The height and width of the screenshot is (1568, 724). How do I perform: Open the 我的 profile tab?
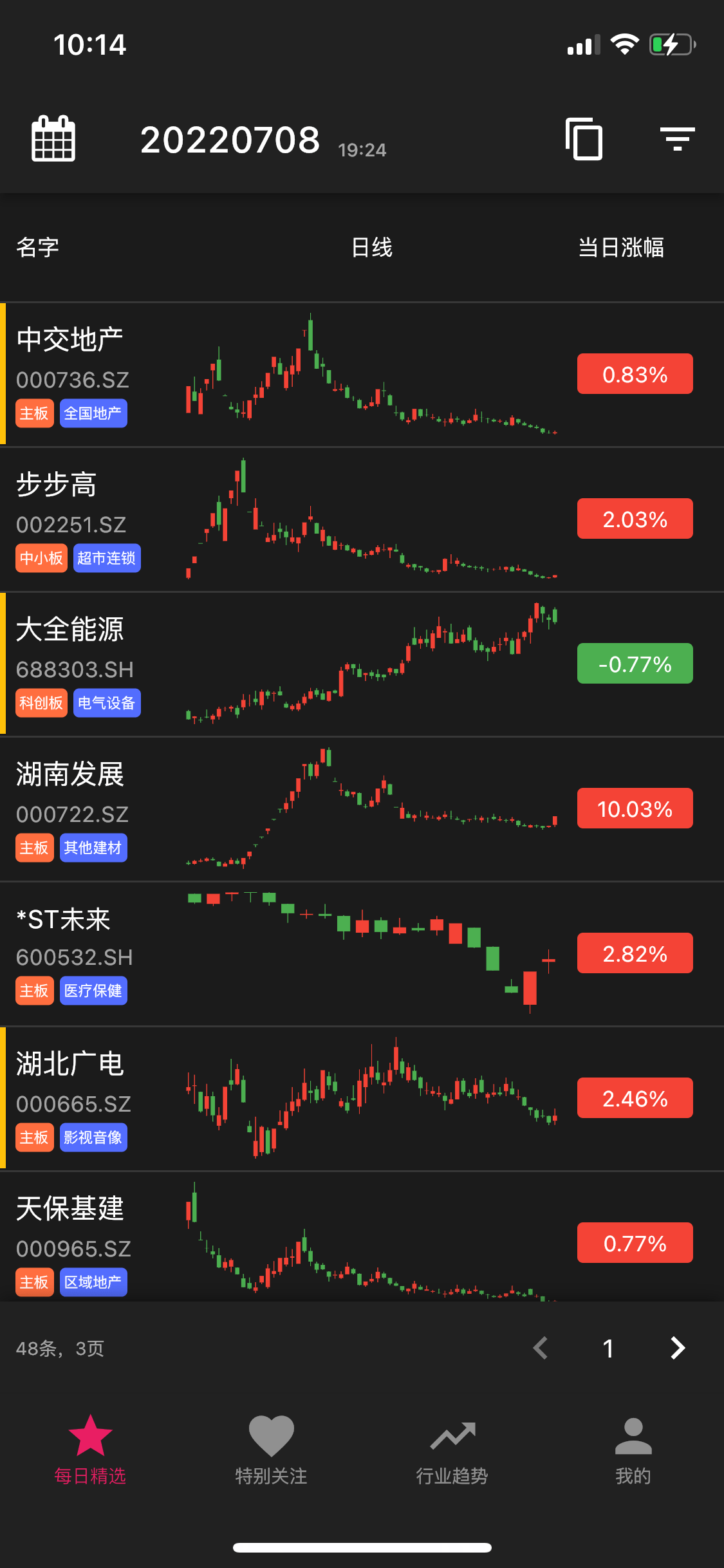click(633, 1450)
